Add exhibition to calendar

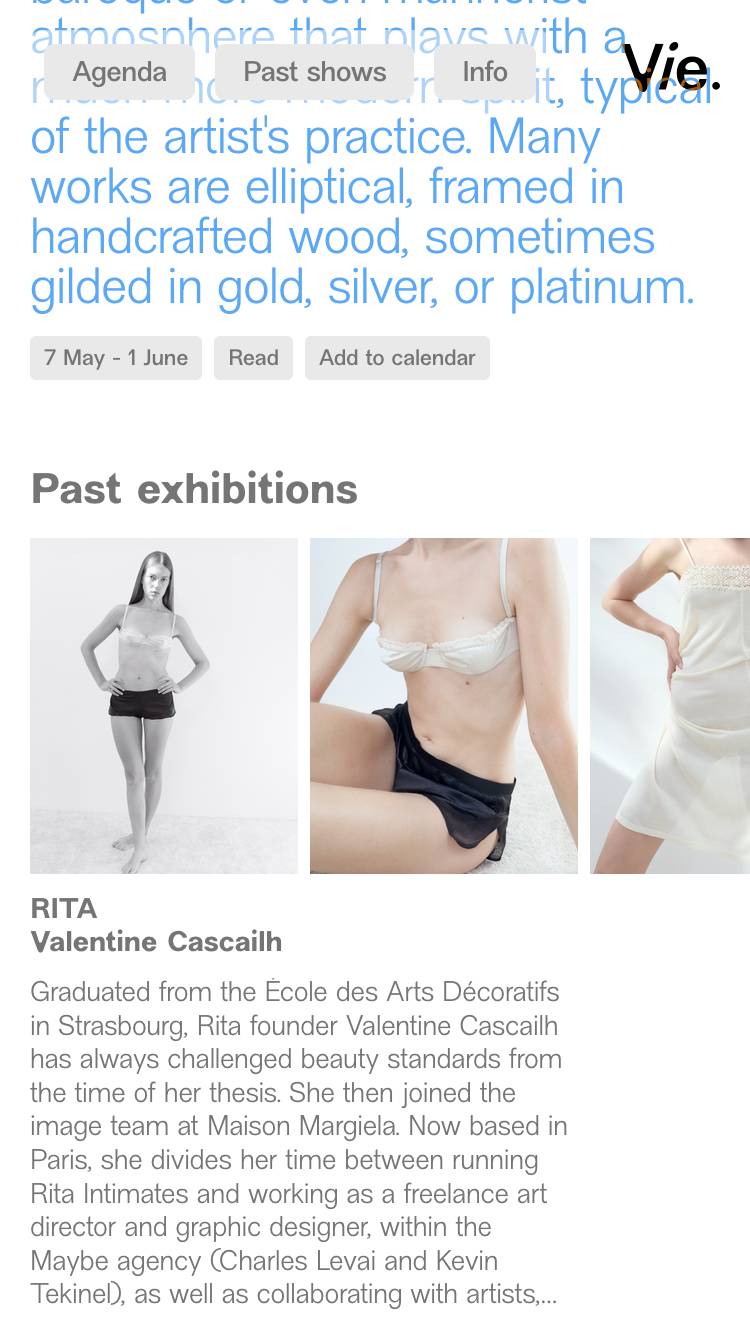[397, 358]
